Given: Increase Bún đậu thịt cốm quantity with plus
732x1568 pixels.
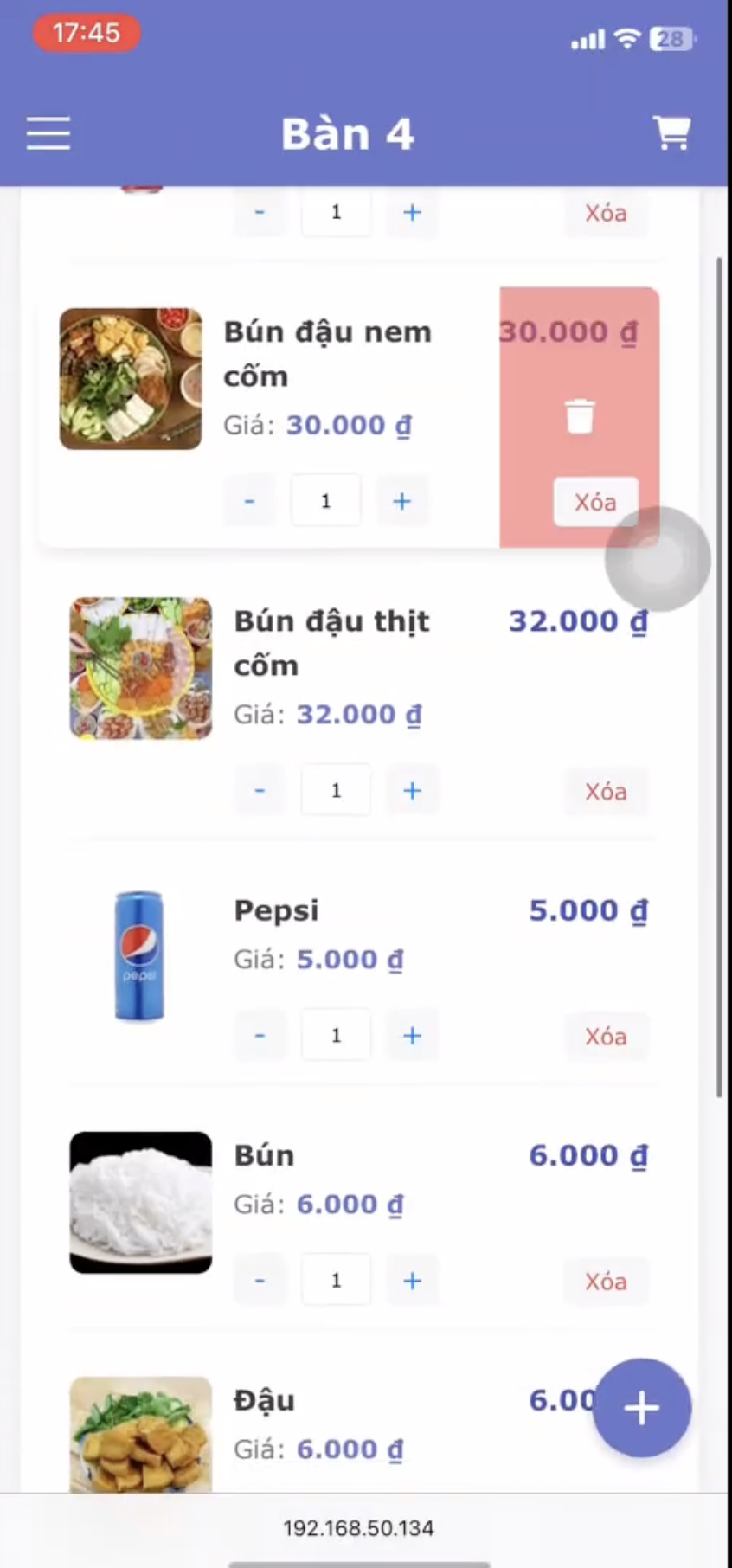Looking at the screenshot, I should [x=412, y=789].
